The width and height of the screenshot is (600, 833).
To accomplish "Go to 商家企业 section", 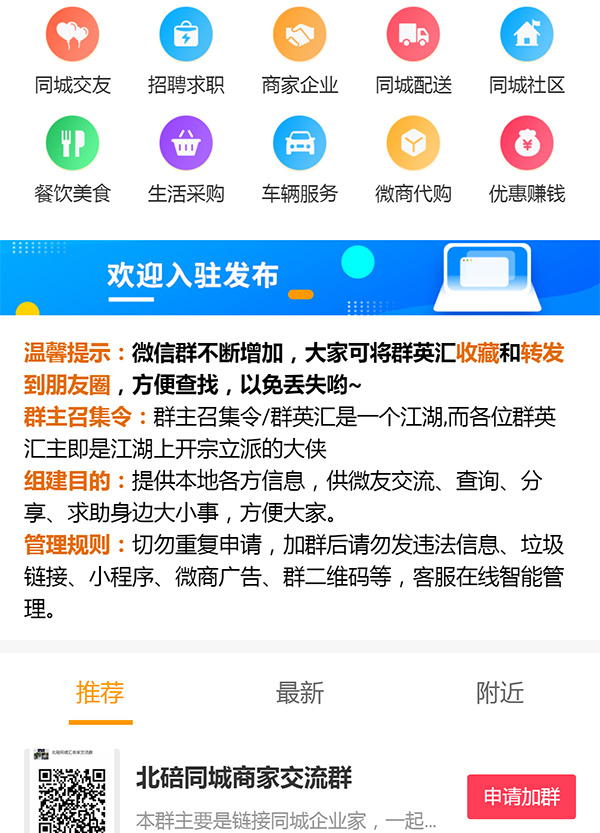I will [x=300, y=50].
